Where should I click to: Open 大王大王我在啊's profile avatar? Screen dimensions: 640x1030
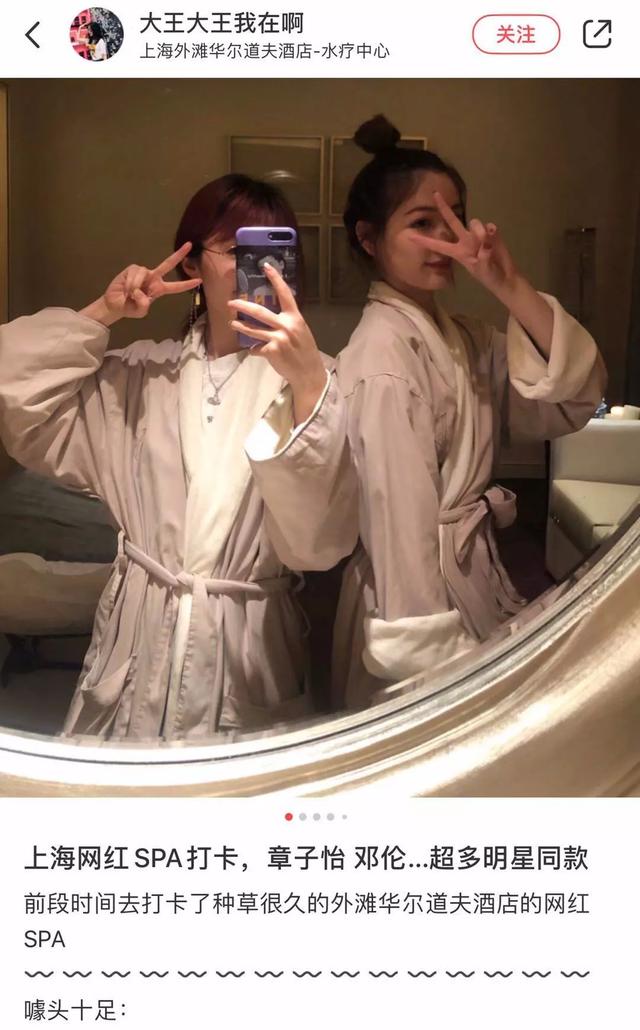(x=96, y=35)
